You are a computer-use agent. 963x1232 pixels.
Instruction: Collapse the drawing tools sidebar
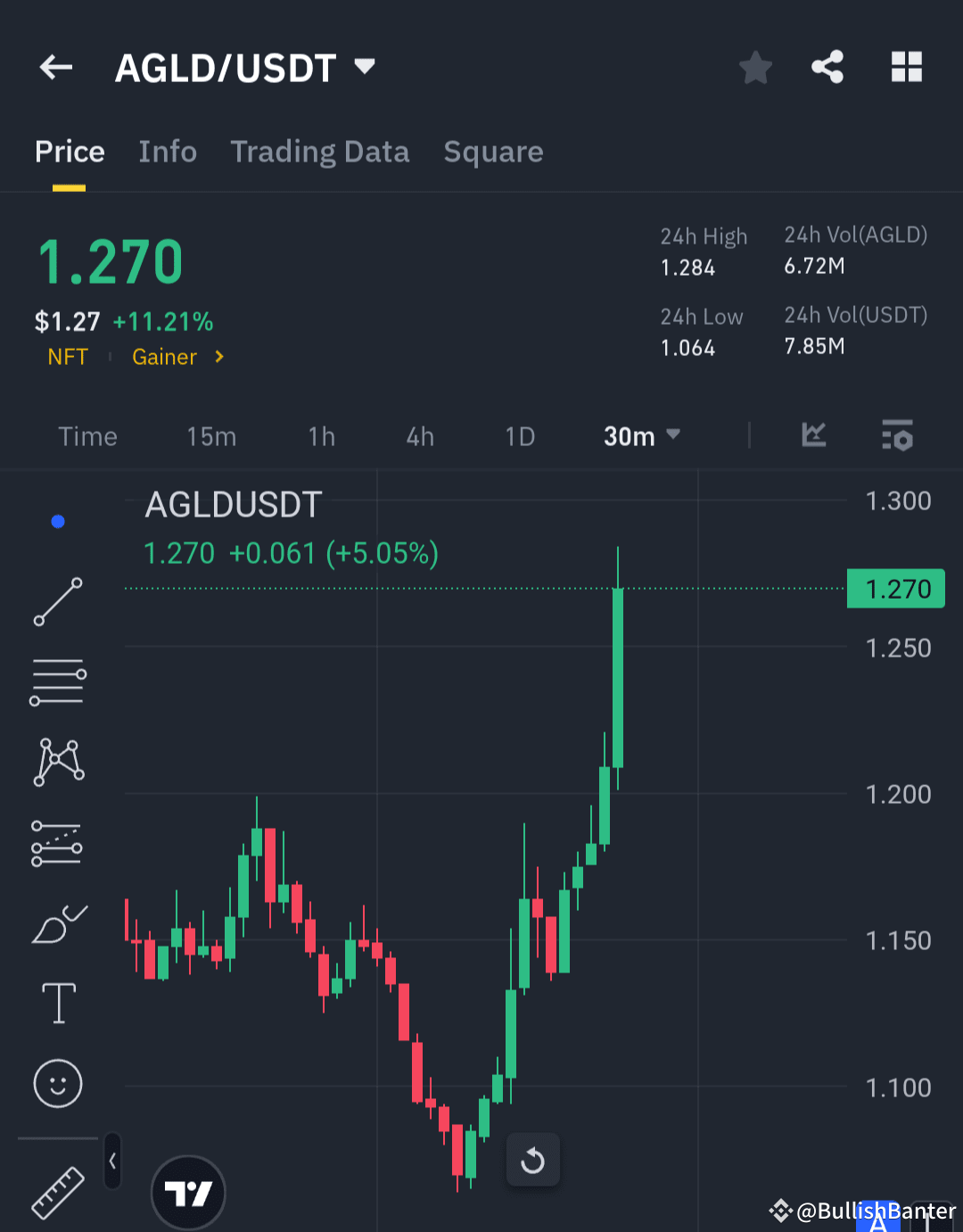coord(112,1162)
